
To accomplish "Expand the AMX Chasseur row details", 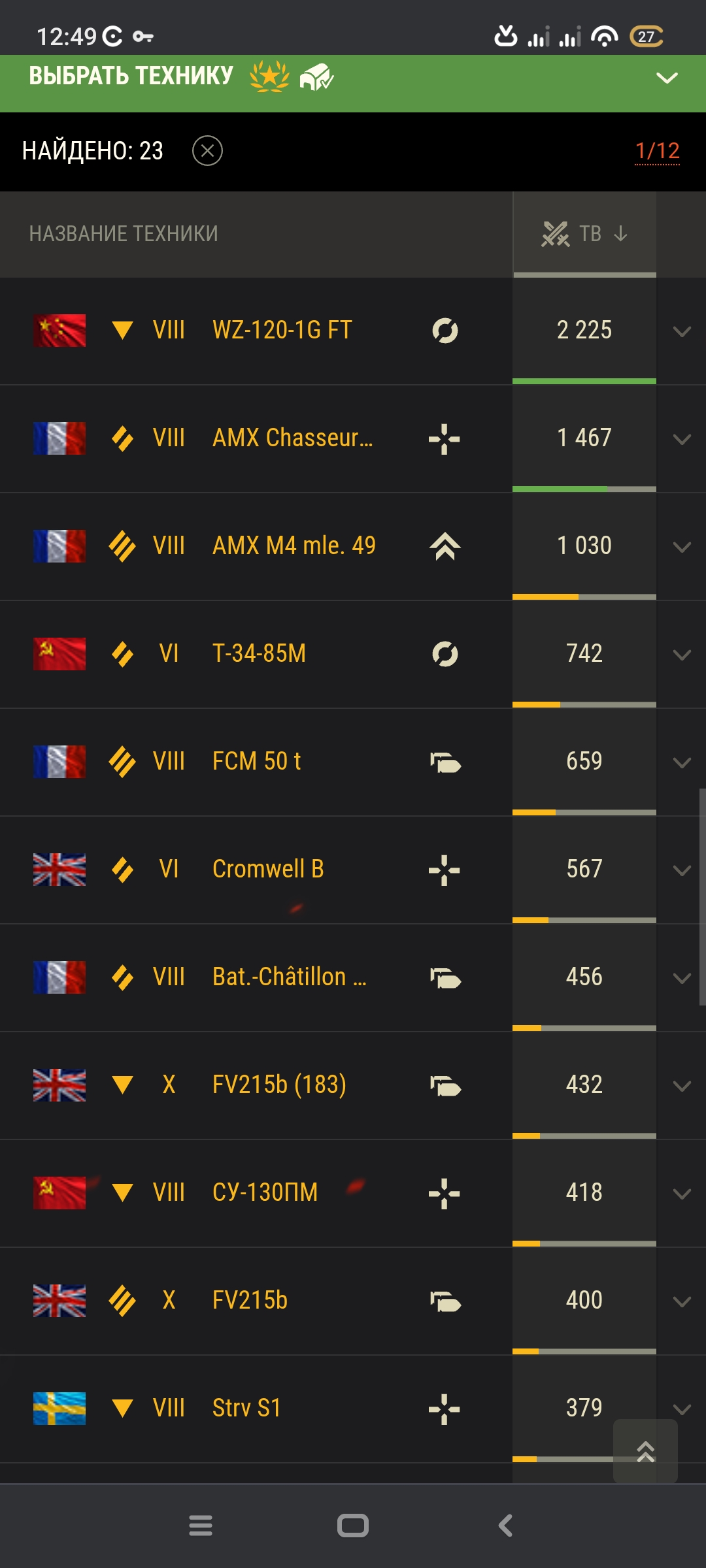I will pos(681,438).
